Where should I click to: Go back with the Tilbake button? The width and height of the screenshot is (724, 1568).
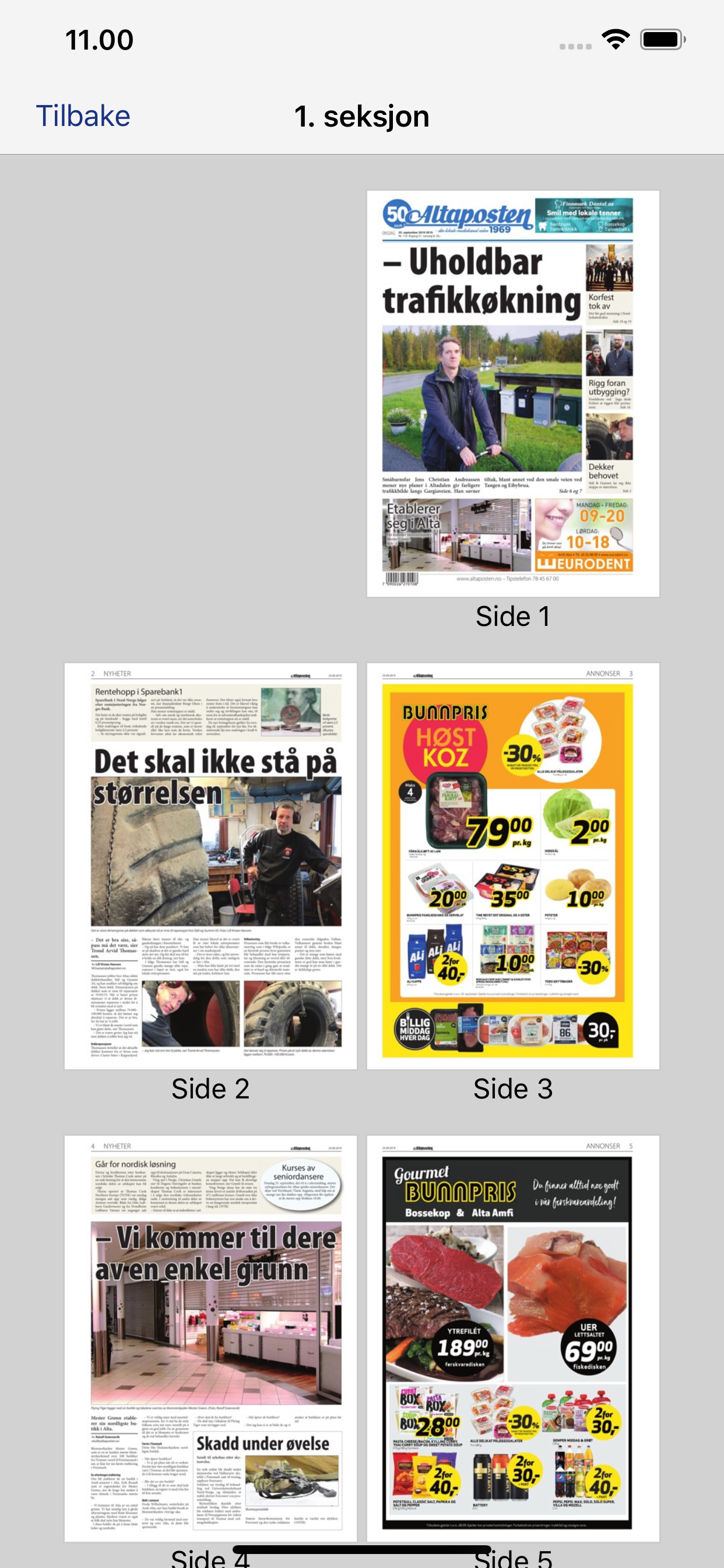83,116
